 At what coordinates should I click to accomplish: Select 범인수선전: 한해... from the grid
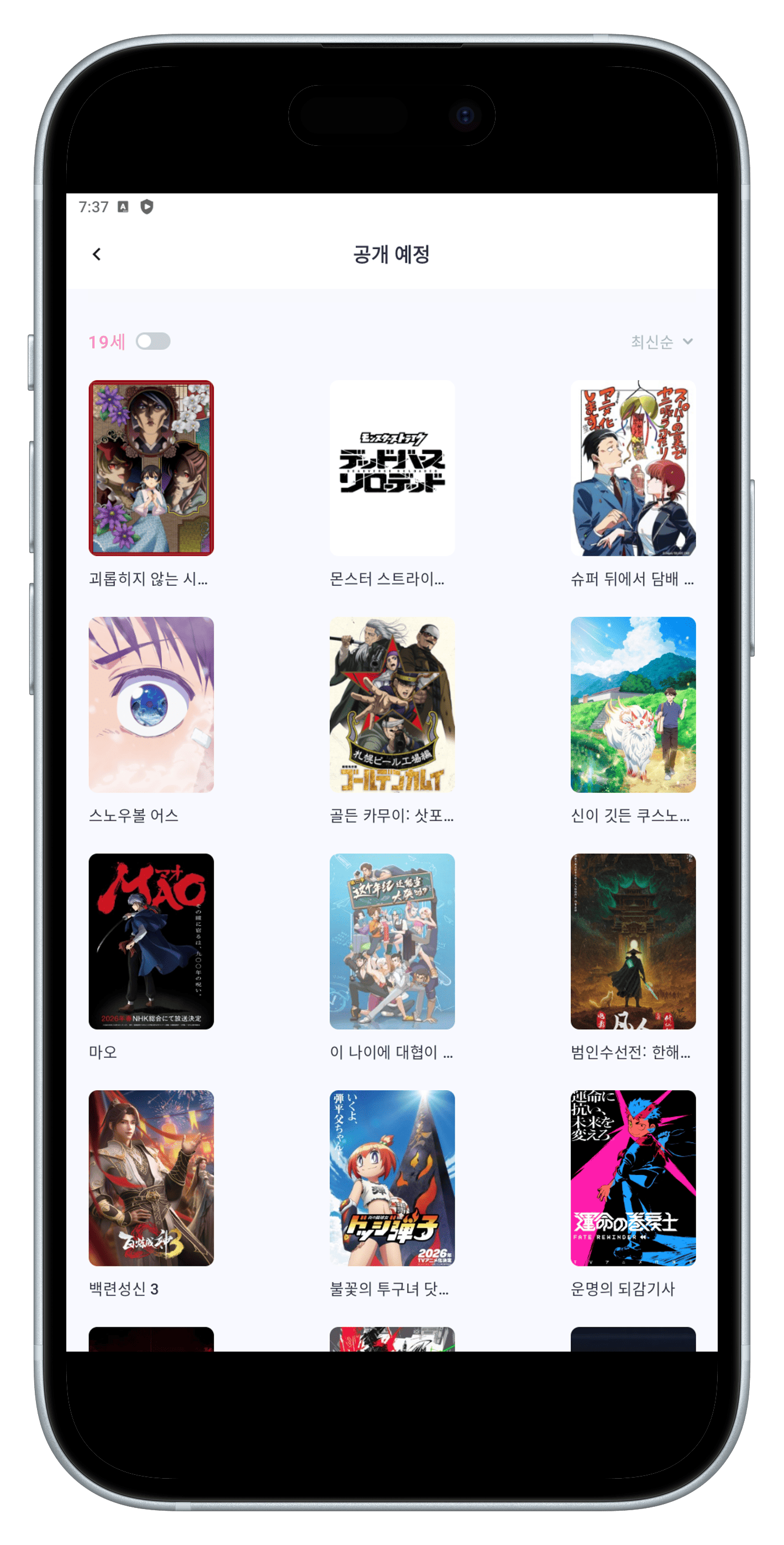coord(633,941)
